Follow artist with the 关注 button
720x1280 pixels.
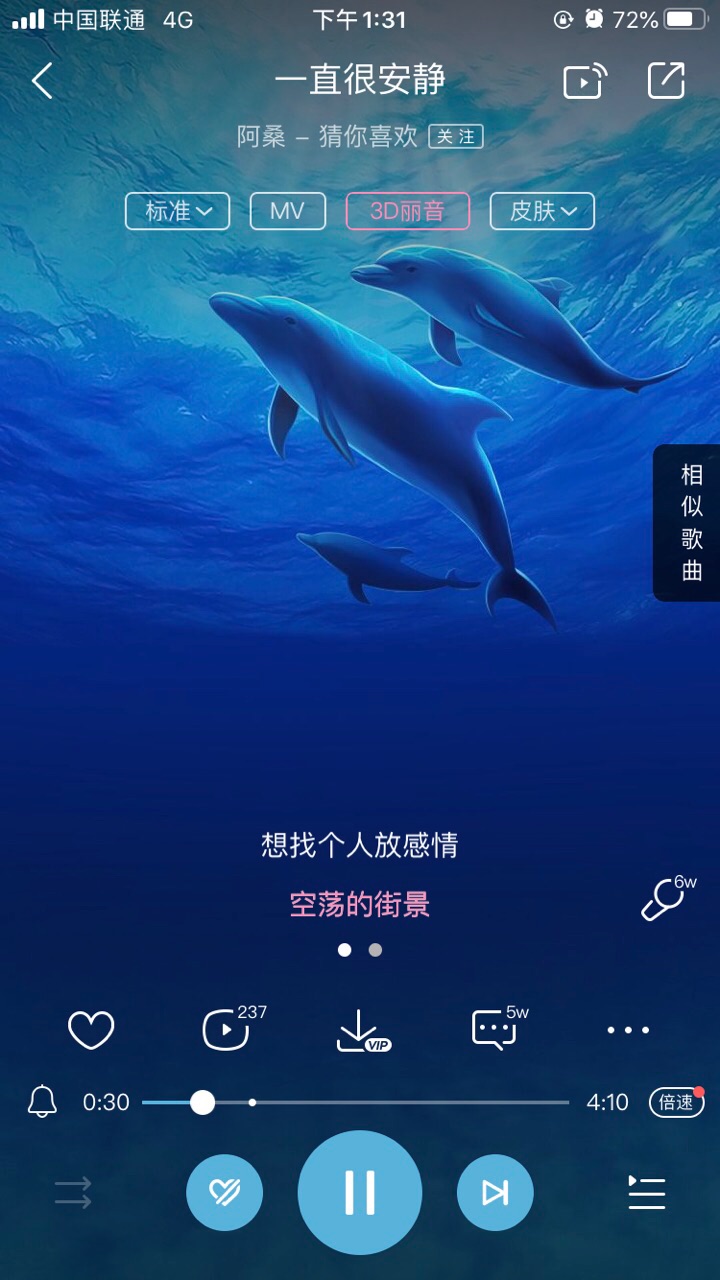pyautogui.click(x=456, y=137)
